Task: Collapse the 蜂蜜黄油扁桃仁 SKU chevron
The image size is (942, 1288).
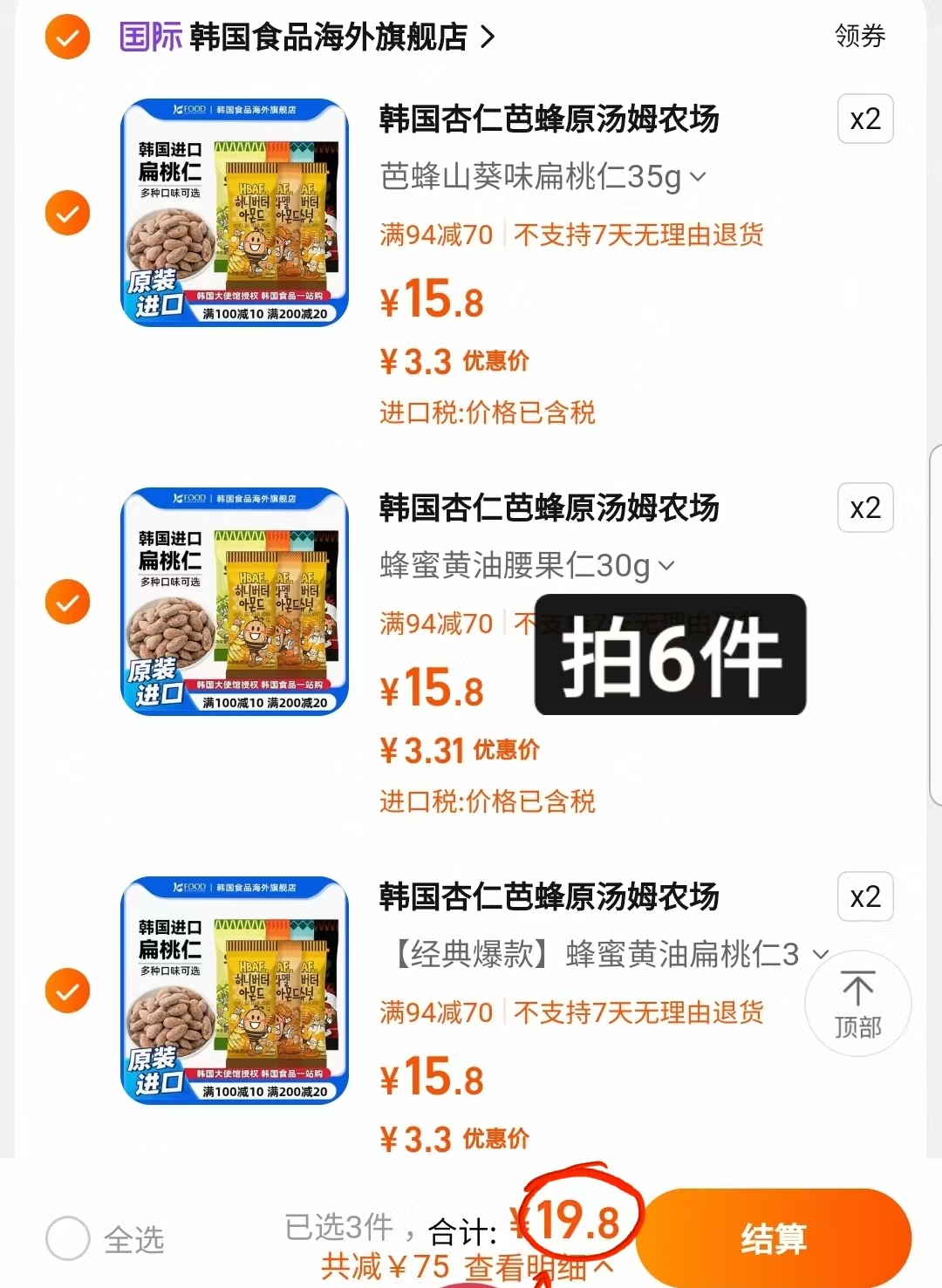Action: point(818,955)
